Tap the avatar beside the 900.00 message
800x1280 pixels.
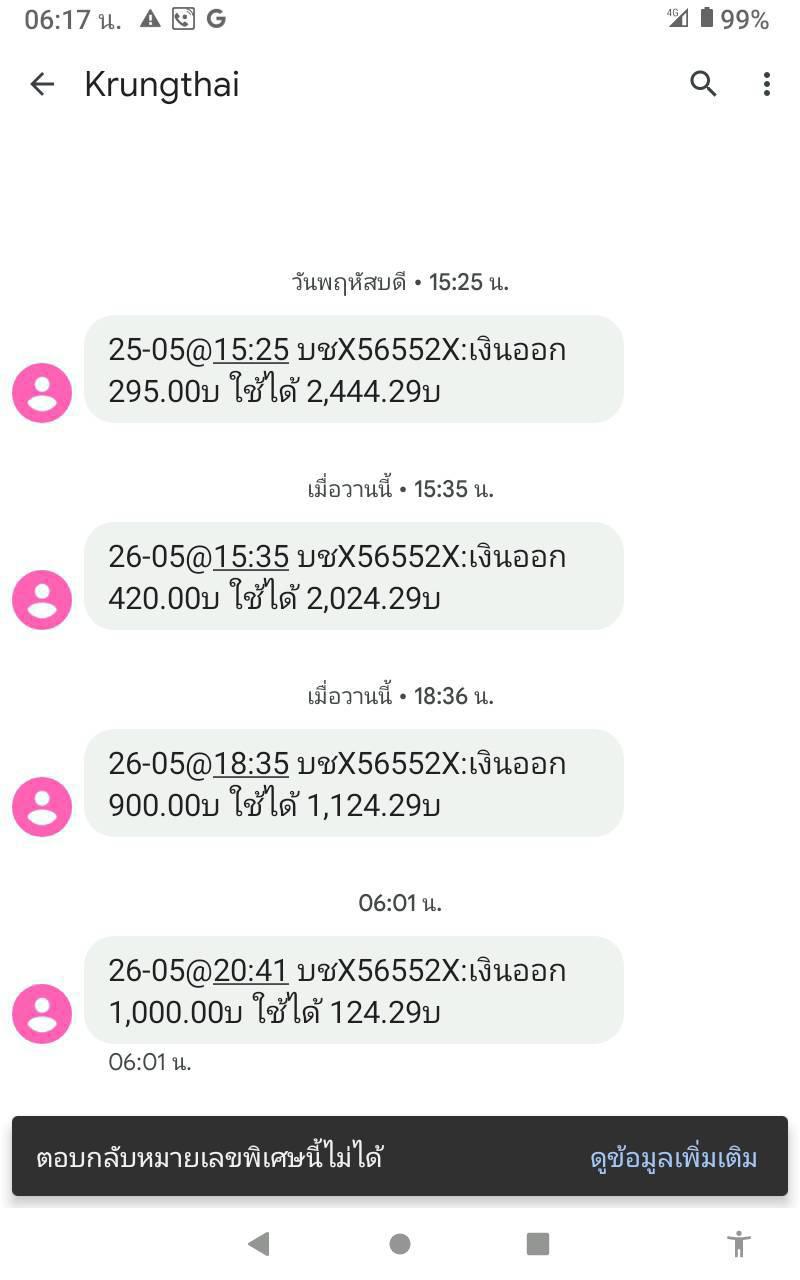tap(42, 807)
